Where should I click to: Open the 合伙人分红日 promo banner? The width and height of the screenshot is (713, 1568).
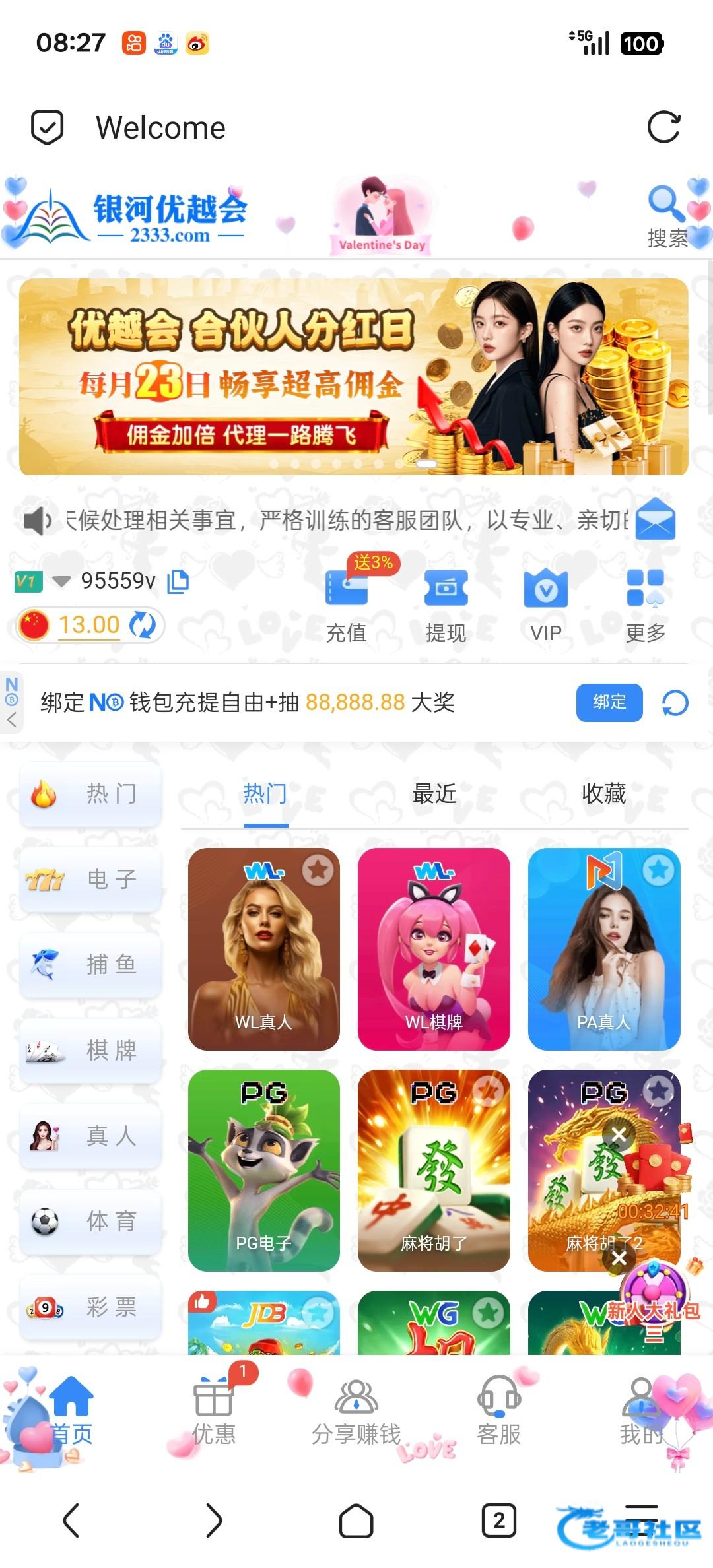(353, 376)
